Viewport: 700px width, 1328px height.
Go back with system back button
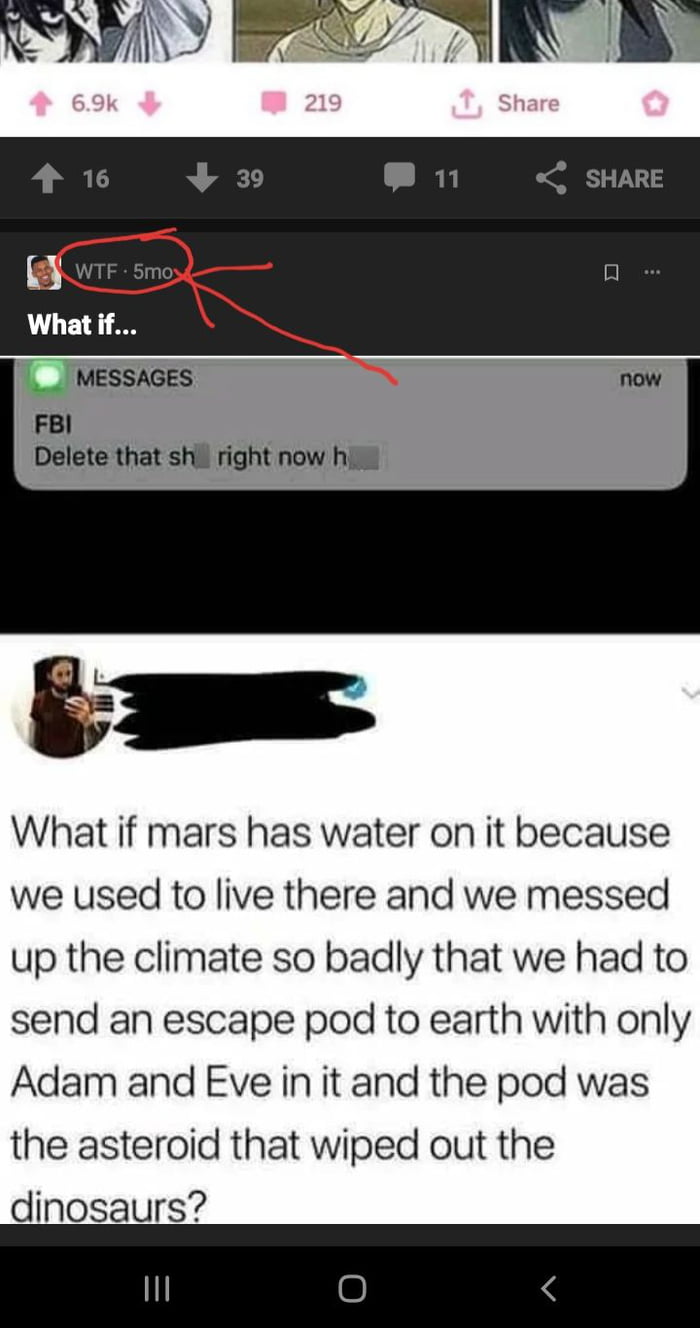(x=547, y=1288)
